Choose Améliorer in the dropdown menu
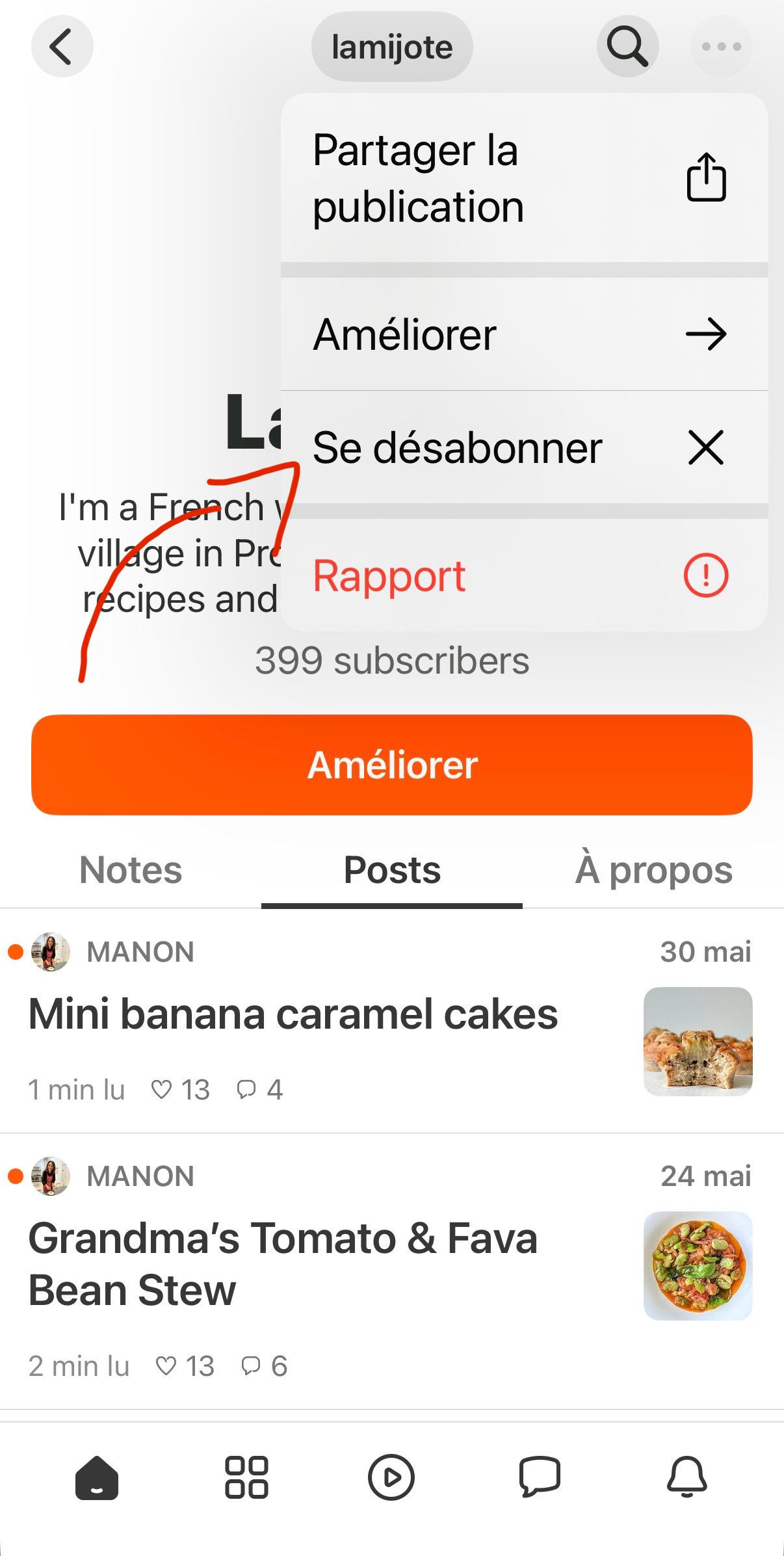Screen dimensions: 784x1556 click(x=523, y=334)
